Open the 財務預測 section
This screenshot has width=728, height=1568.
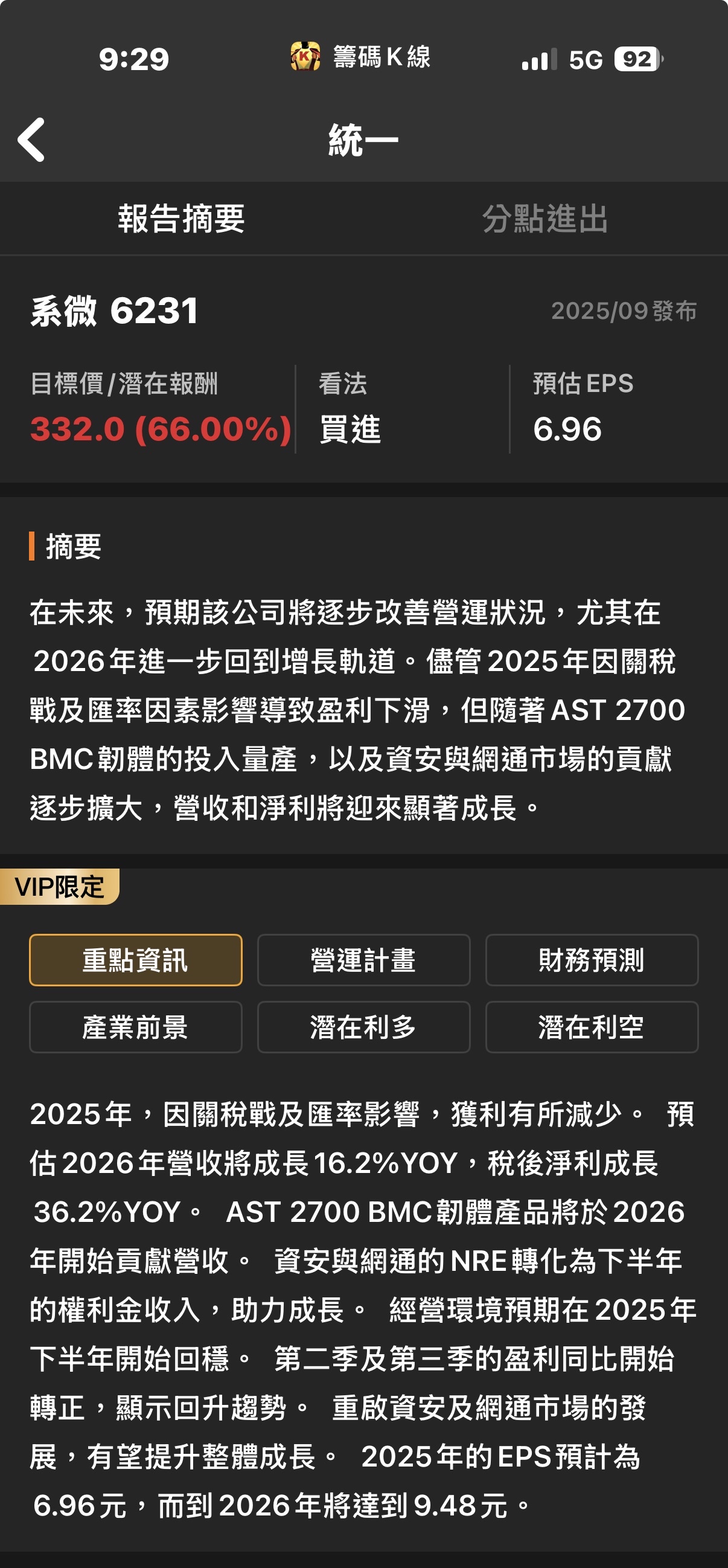(x=591, y=960)
